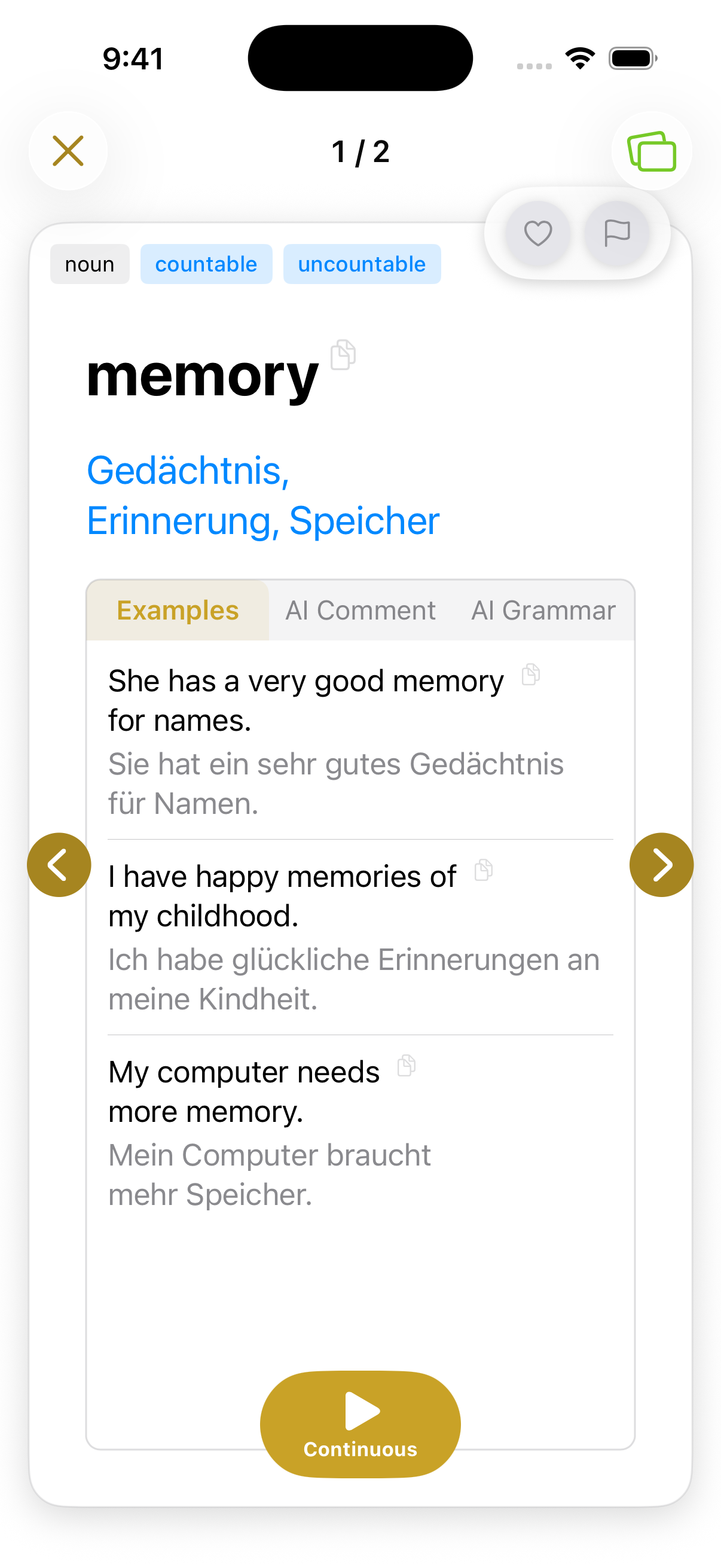Select the Examples tab
The image size is (721, 1568).
tap(177, 609)
